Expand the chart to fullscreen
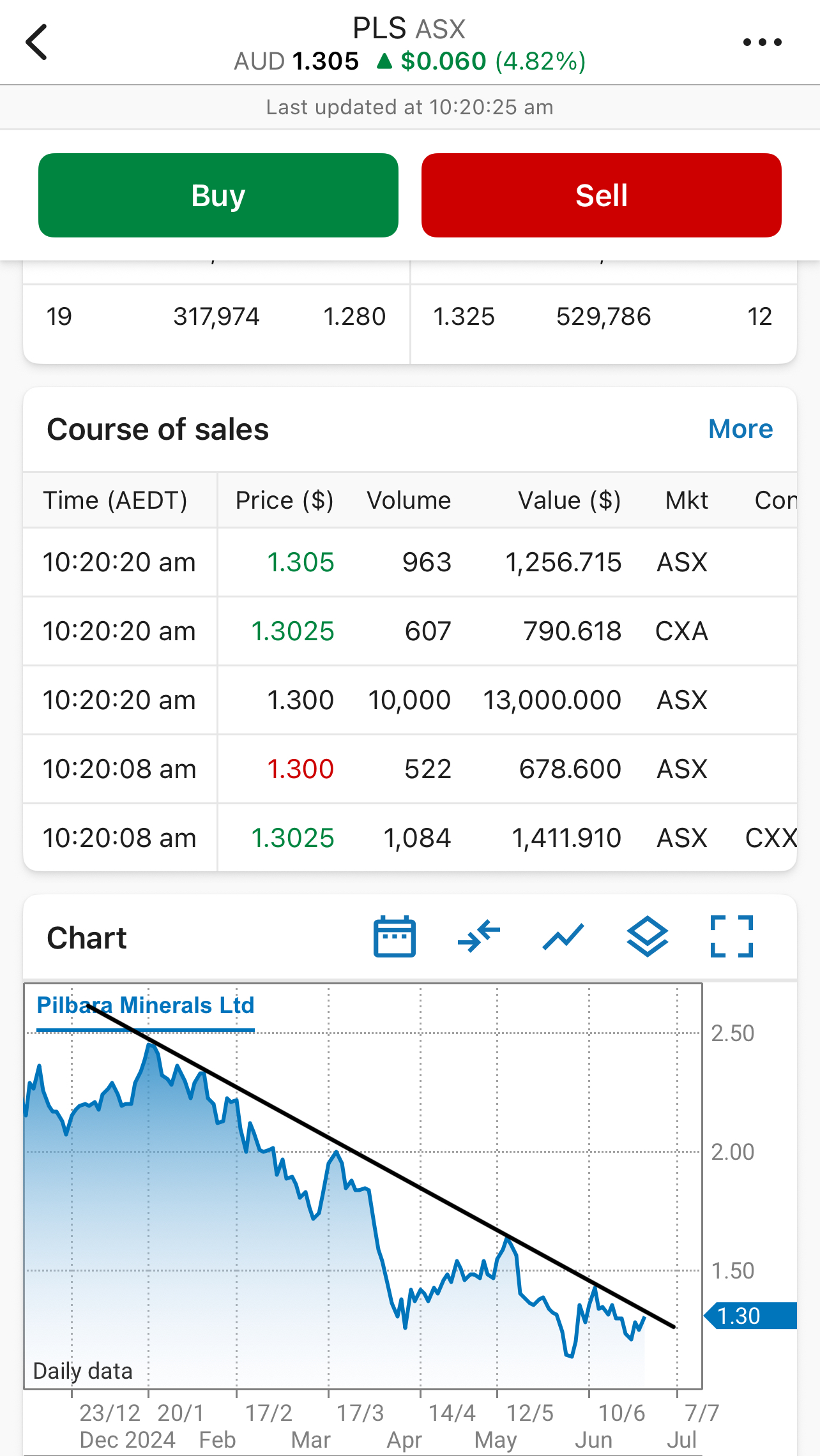 click(732, 936)
